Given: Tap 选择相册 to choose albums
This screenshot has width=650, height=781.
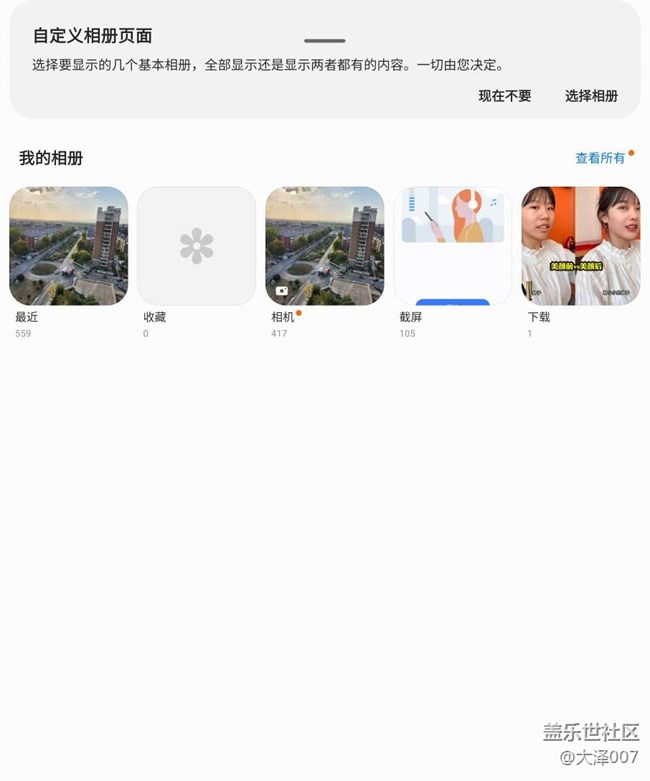Looking at the screenshot, I should [x=591, y=96].
